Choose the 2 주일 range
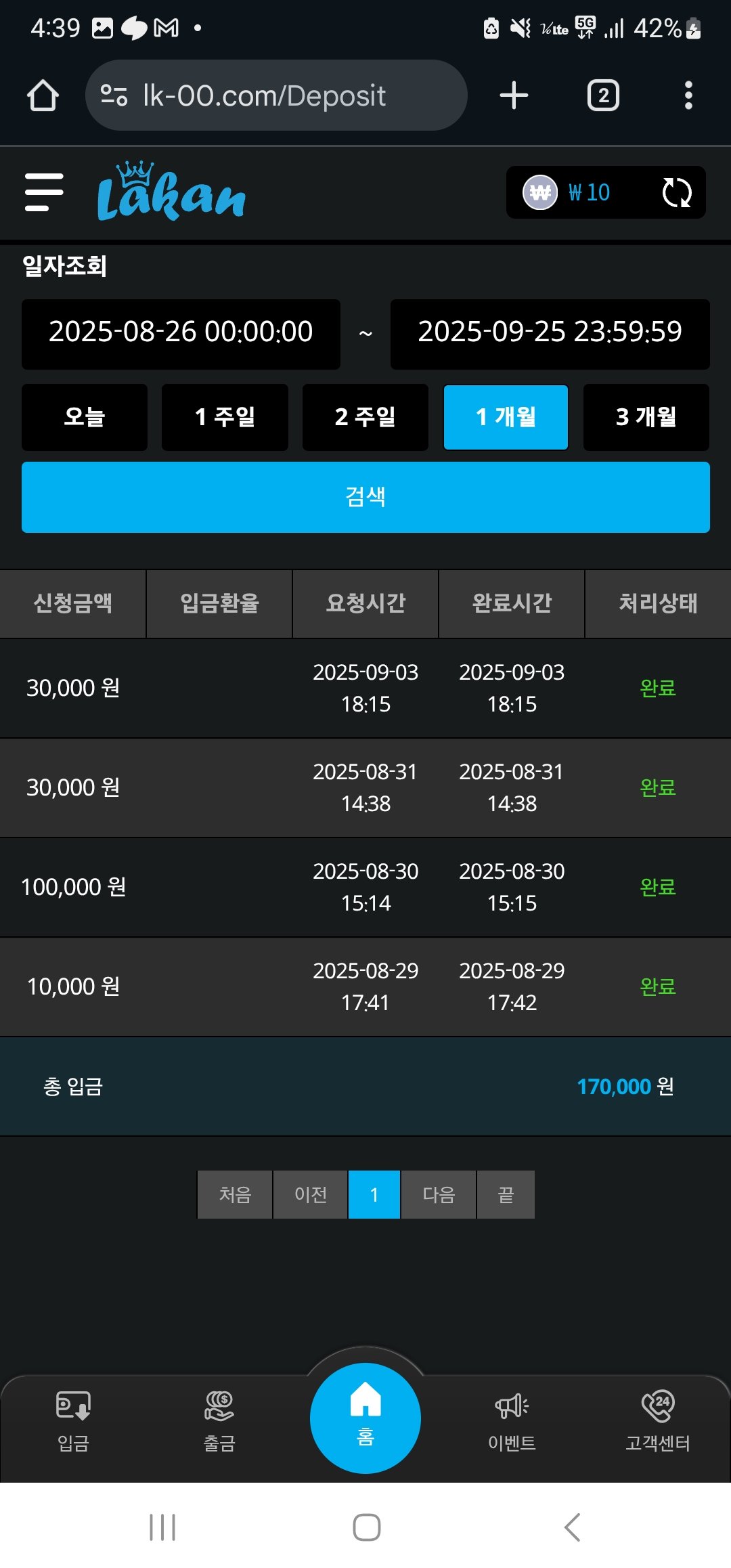 point(365,417)
